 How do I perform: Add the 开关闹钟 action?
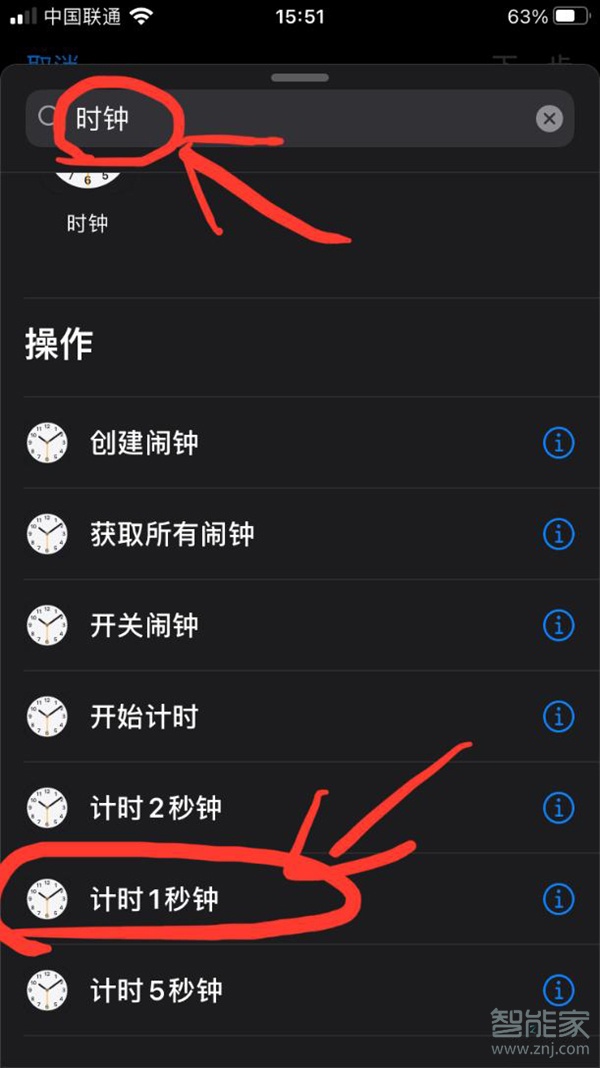(x=145, y=626)
